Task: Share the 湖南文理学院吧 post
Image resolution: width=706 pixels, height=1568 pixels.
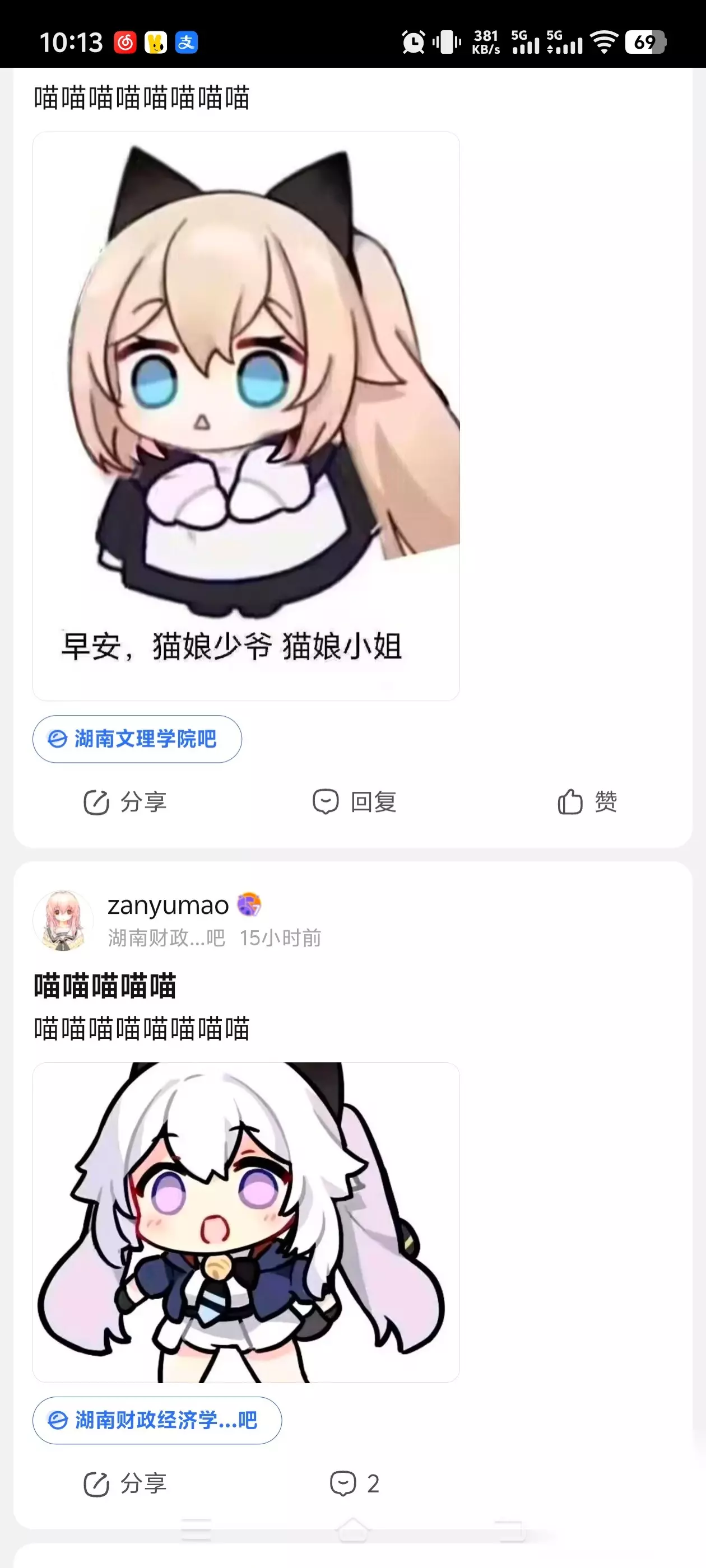Action: pyautogui.click(x=125, y=802)
